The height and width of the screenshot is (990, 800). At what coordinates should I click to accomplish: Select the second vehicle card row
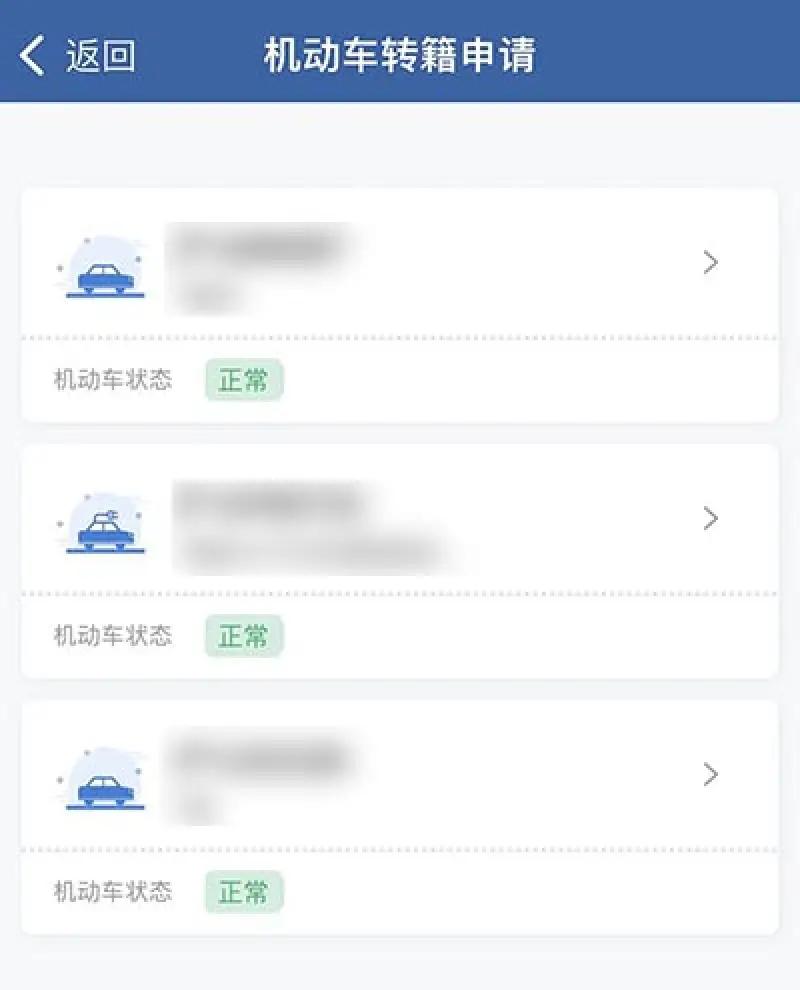pos(400,518)
